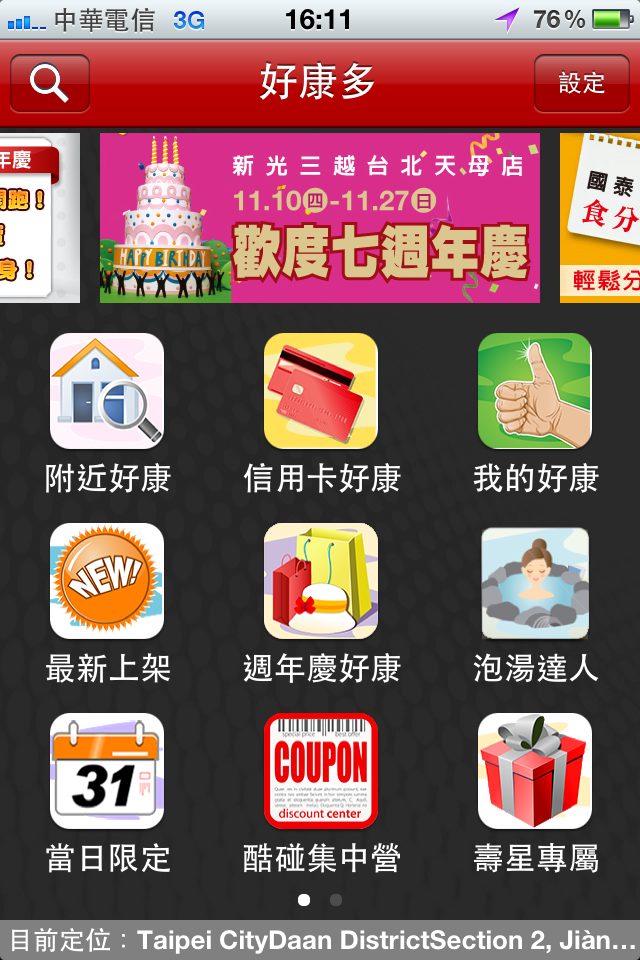Open the 新光三越 anniversary sale banner
The height and width of the screenshot is (960, 640).
coord(320,218)
